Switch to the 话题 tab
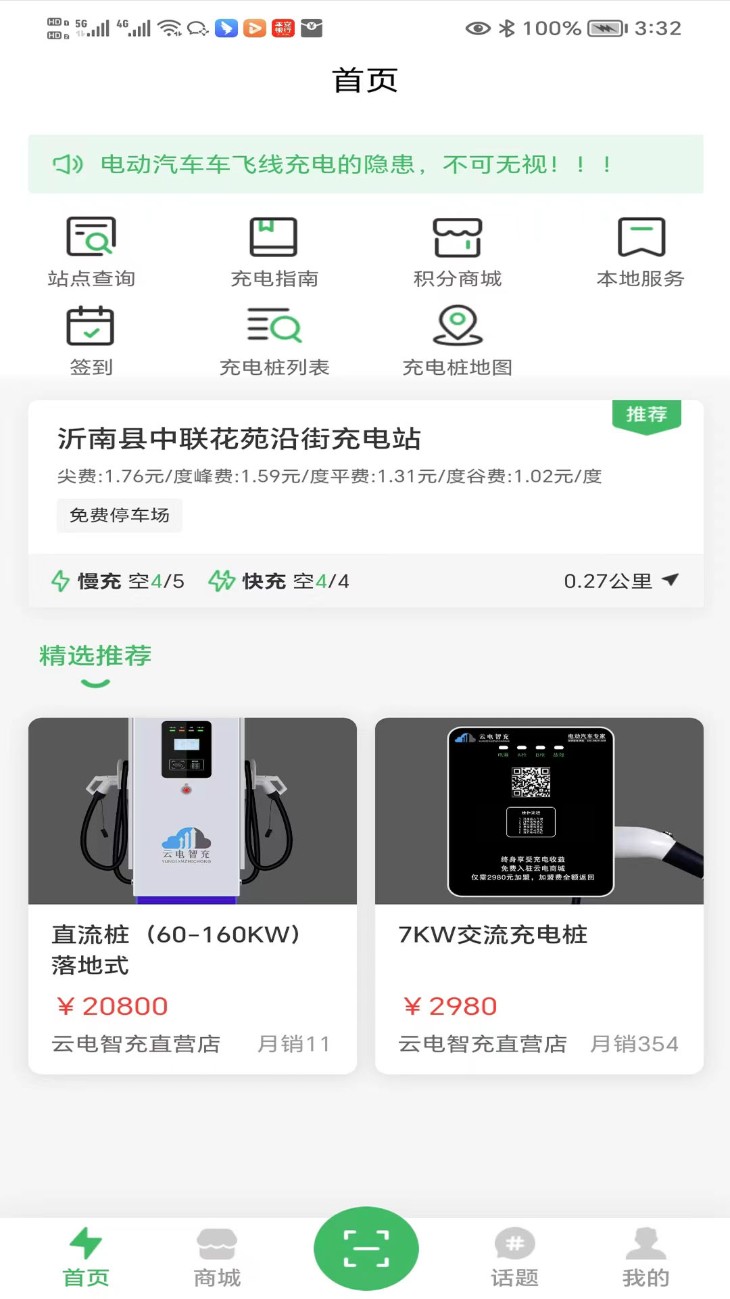The image size is (730, 1299). coord(514,1258)
